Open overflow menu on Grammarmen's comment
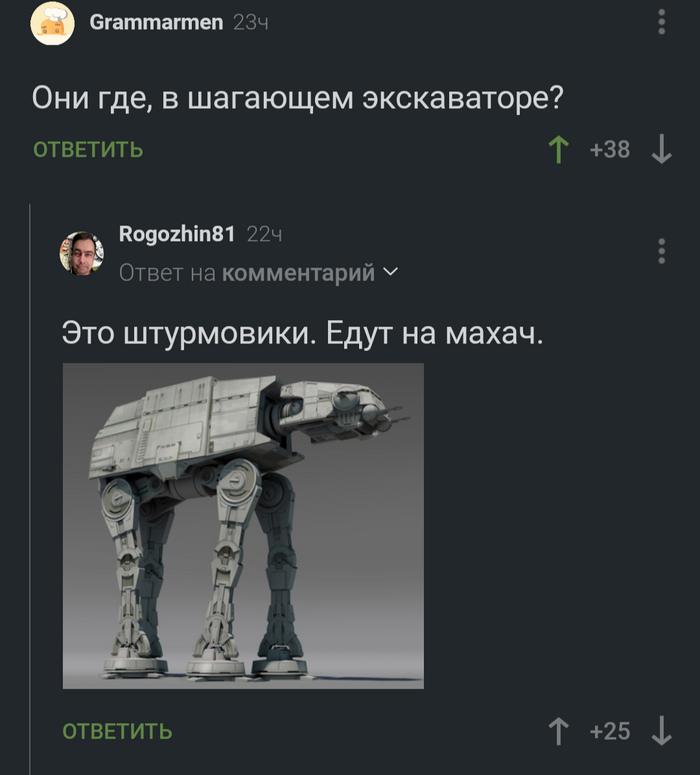The height and width of the screenshot is (775, 700). [662, 22]
